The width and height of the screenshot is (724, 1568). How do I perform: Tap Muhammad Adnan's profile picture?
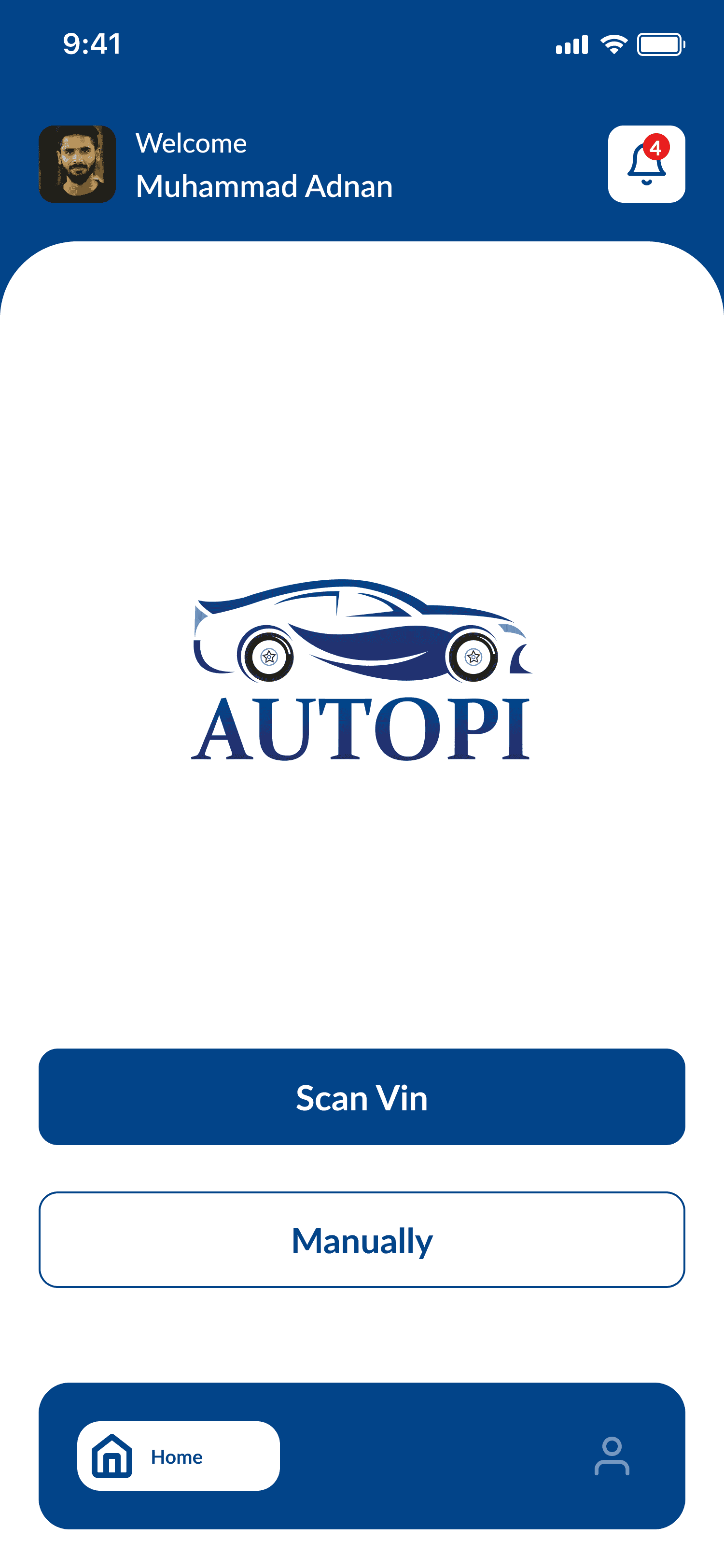(x=77, y=164)
